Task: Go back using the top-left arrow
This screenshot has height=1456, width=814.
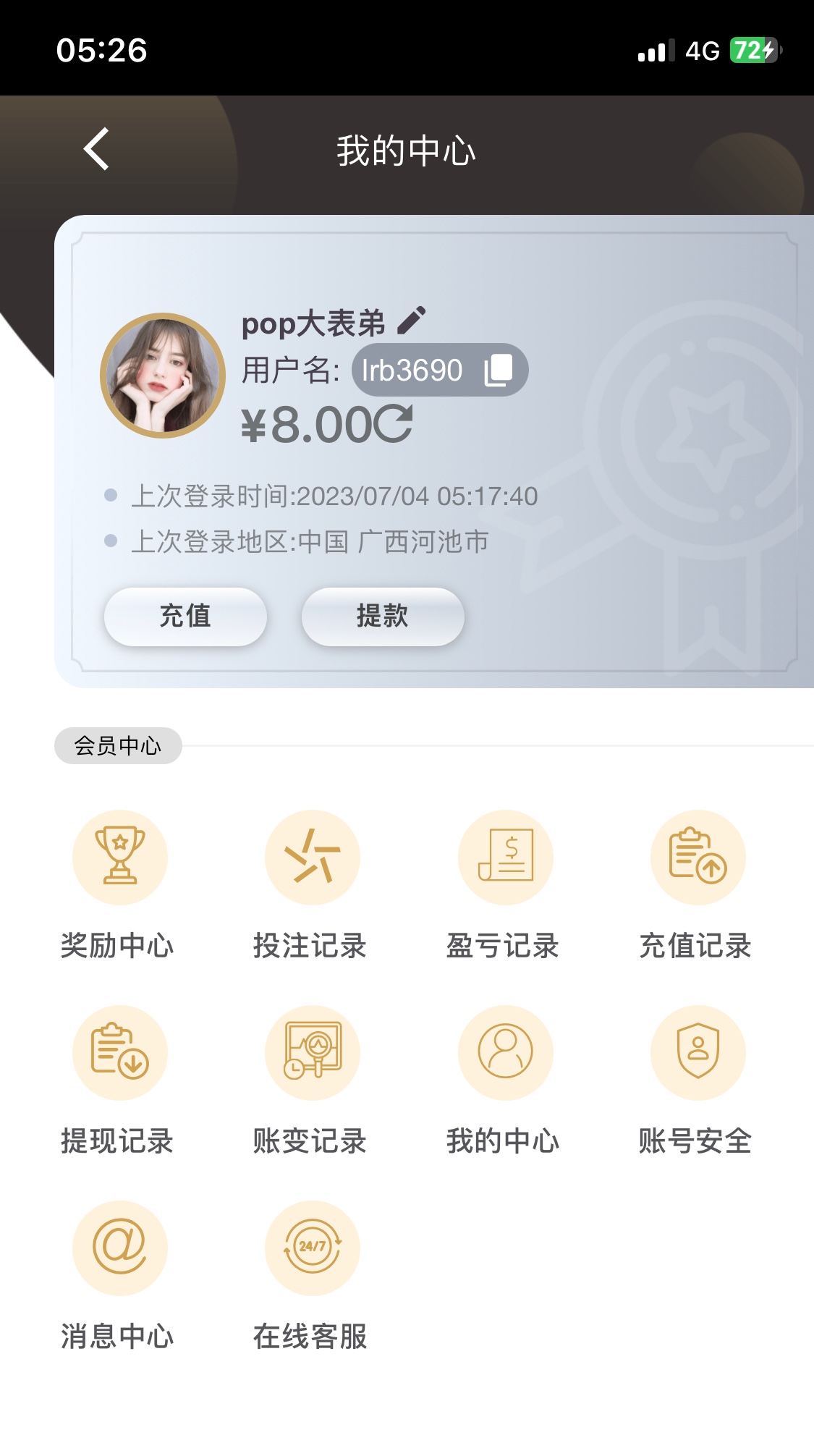Action: [96, 149]
